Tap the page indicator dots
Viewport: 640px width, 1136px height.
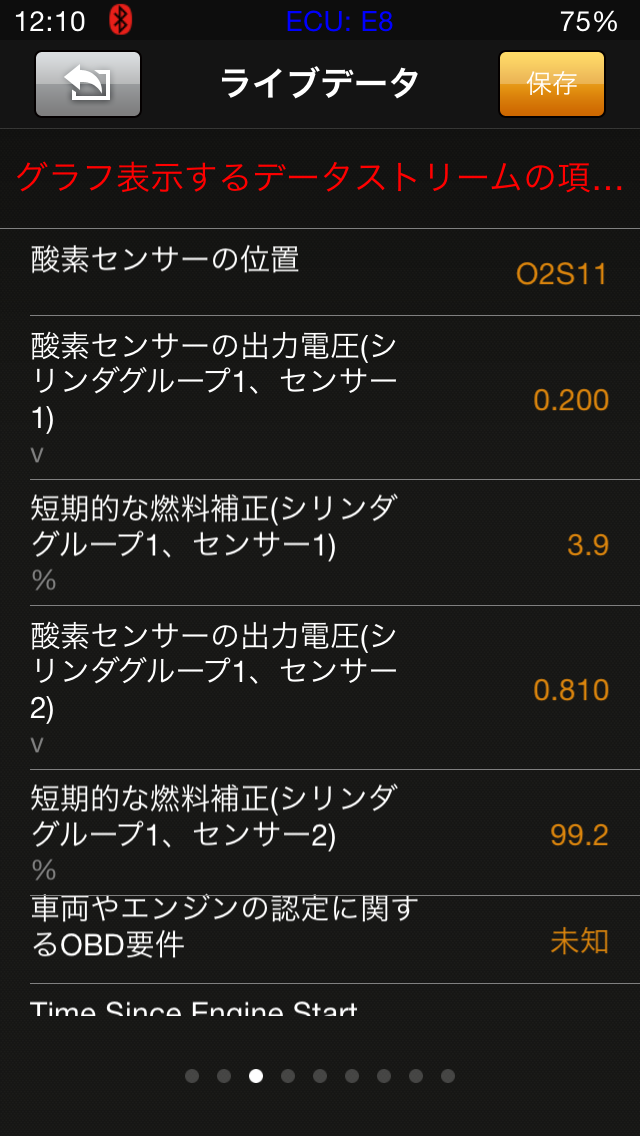320,1076
